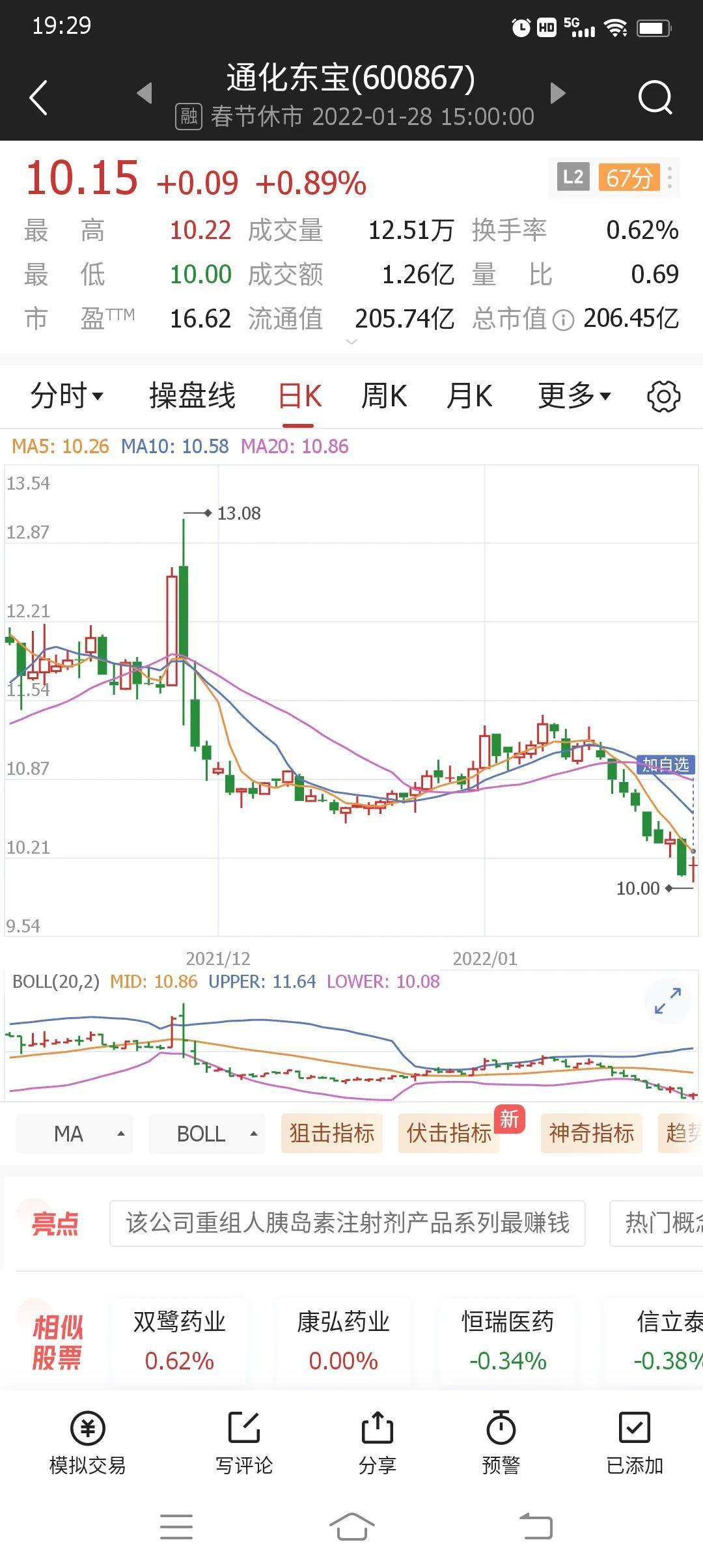Switch to the previous stock arrow
The height and width of the screenshot is (1568, 703).
point(145,93)
